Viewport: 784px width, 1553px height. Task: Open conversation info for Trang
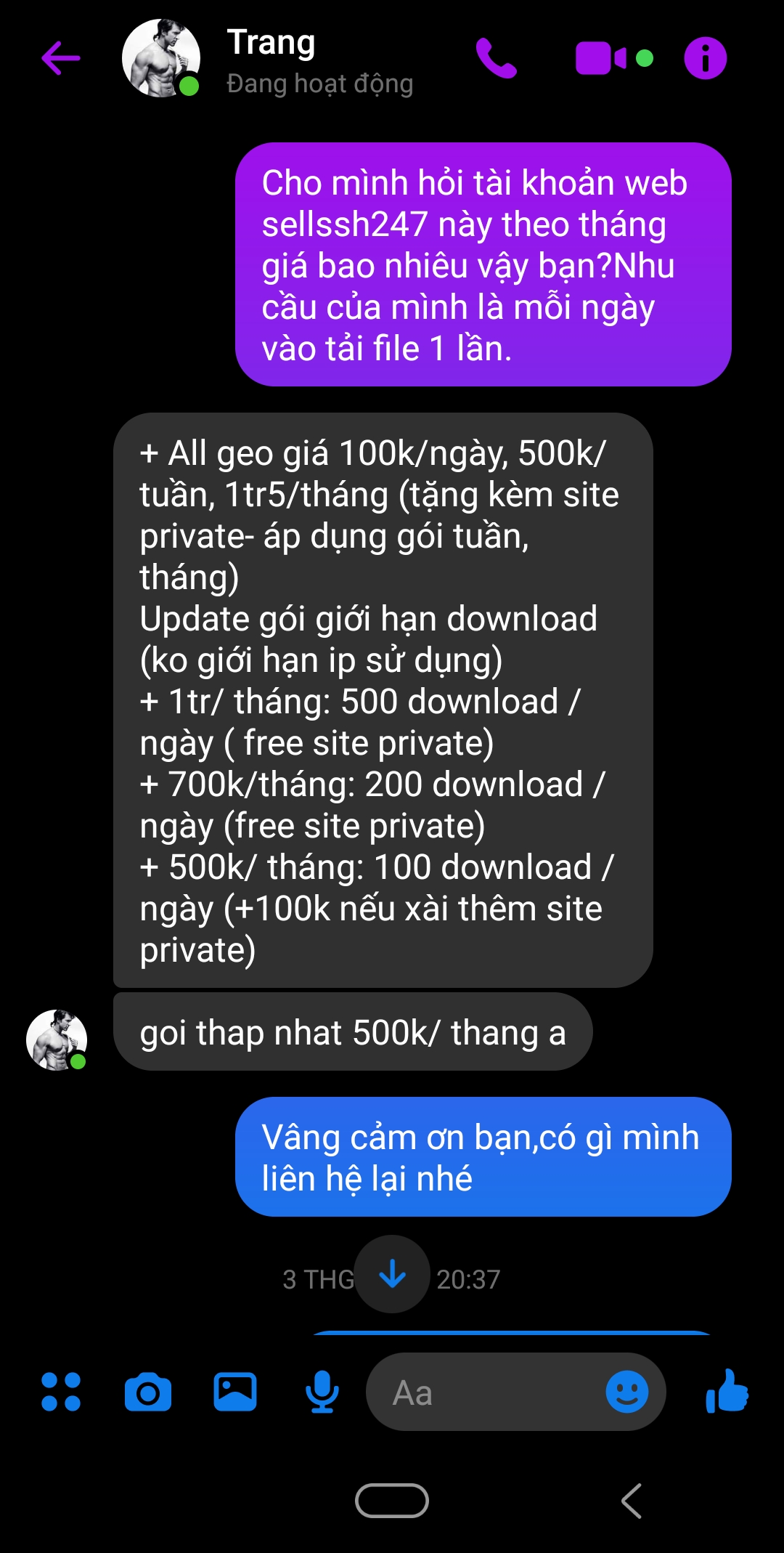[x=705, y=58]
